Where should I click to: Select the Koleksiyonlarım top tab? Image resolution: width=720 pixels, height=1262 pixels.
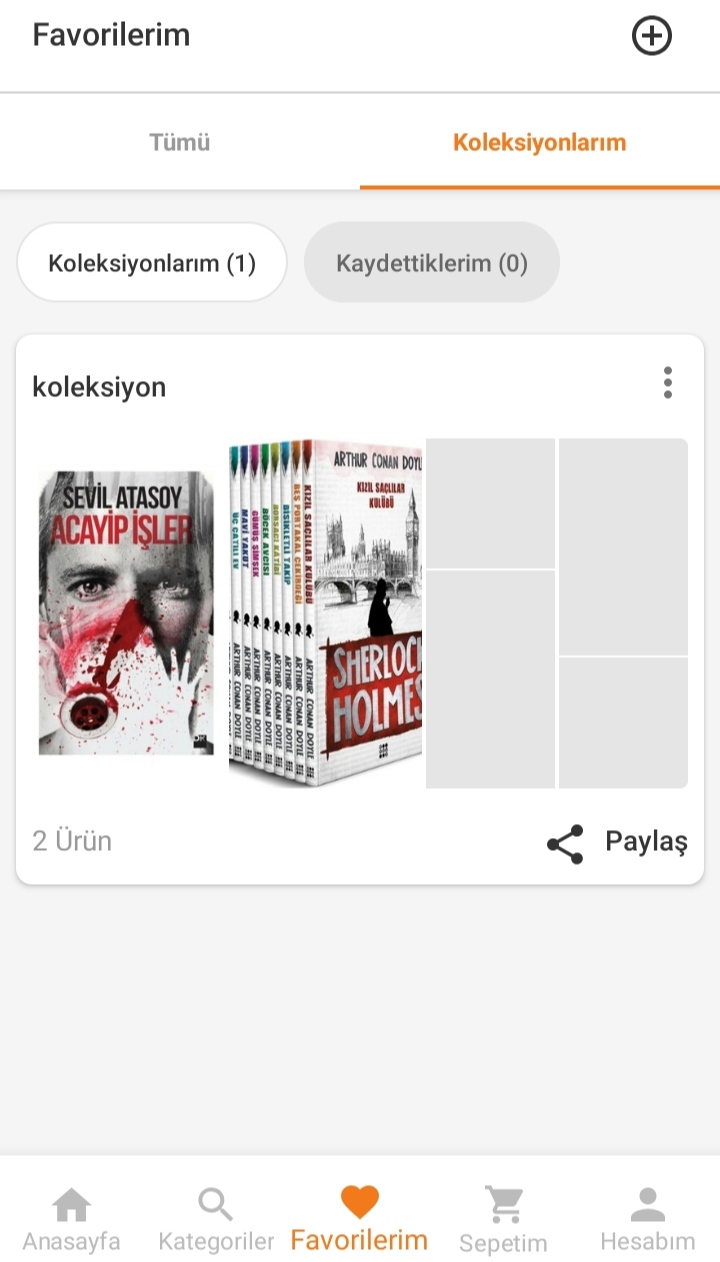(x=539, y=142)
